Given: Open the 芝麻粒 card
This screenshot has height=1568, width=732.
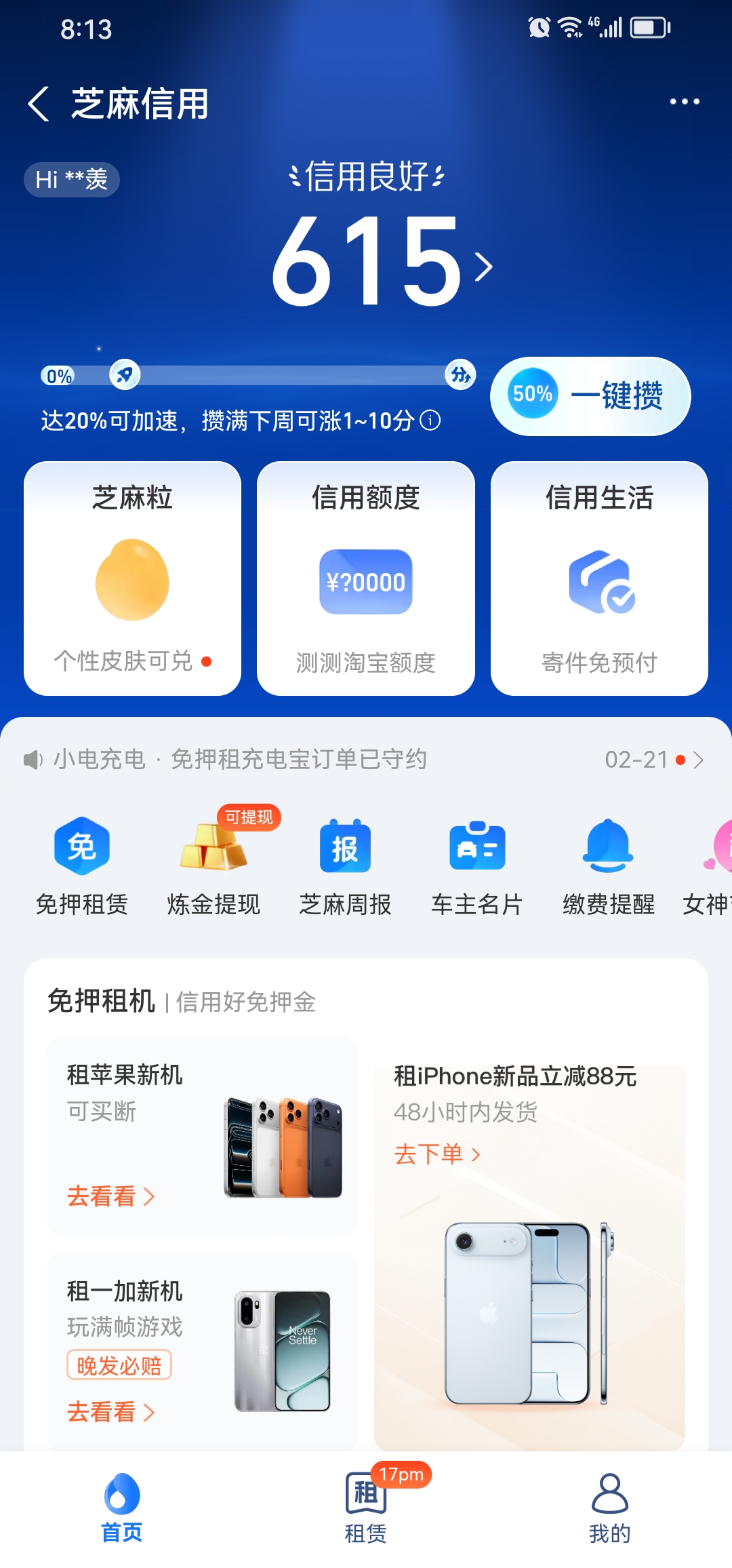Looking at the screenshot, I should (132, 578).
